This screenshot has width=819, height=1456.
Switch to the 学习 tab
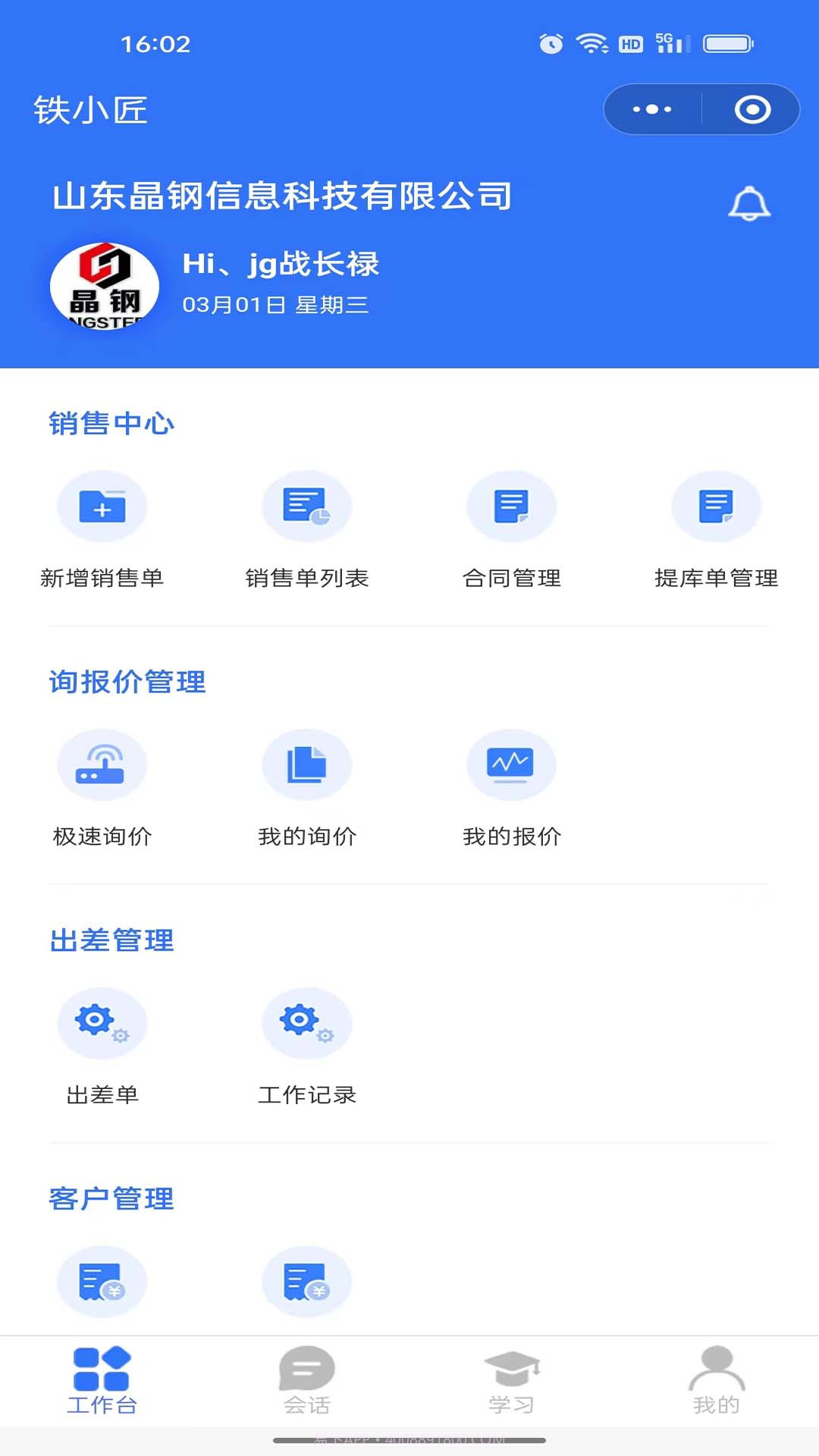pos(512,1380)
